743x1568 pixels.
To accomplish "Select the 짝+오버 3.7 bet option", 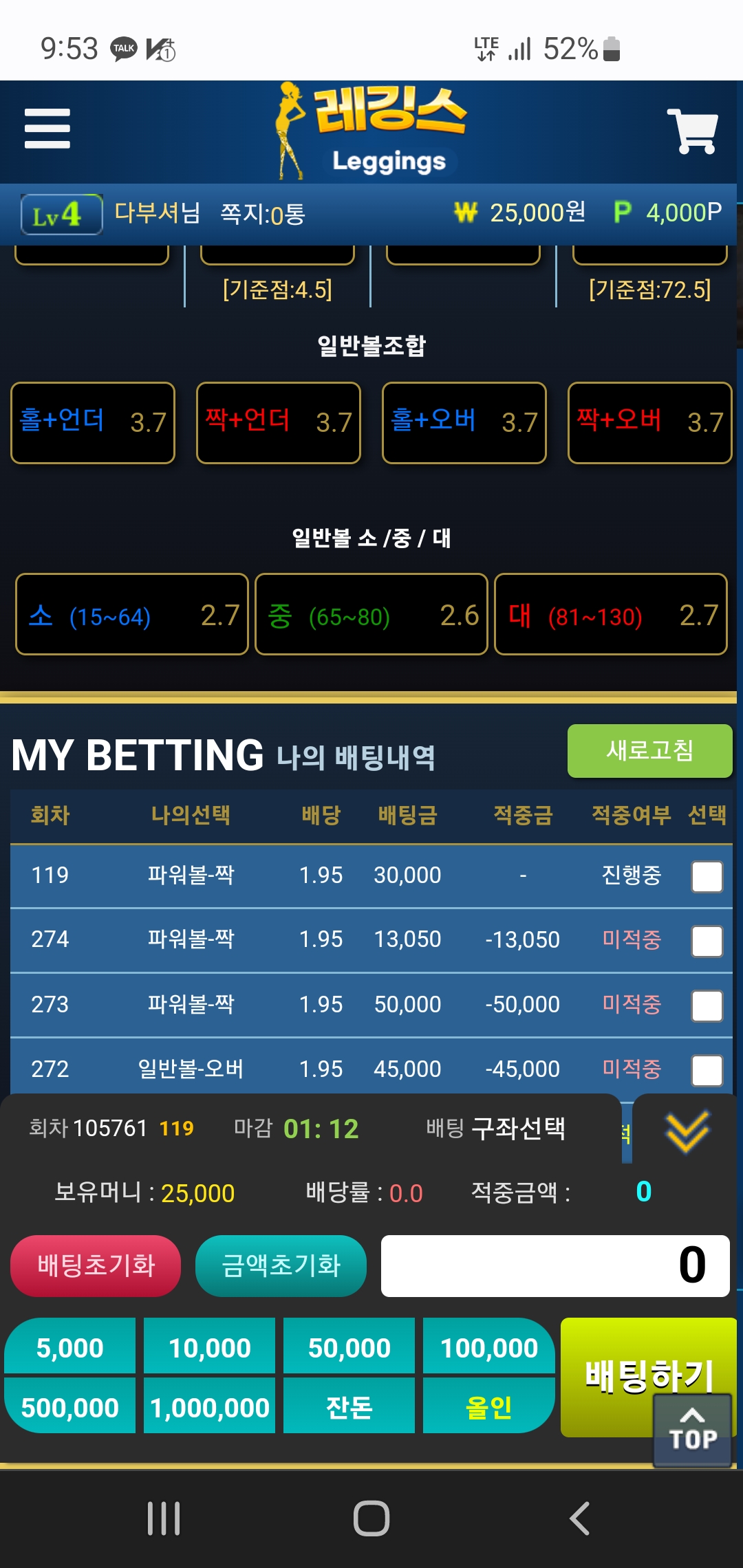I will [x=649, y=422].
